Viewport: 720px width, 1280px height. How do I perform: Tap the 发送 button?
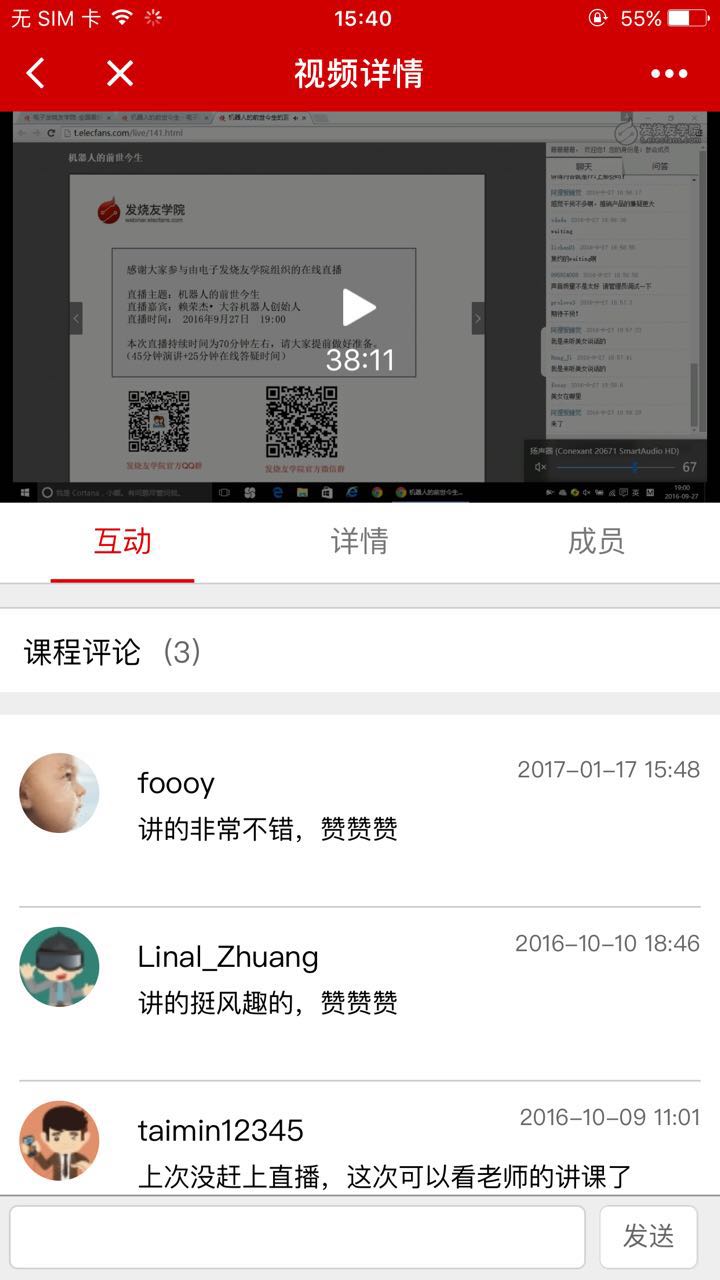point(648,1237)
